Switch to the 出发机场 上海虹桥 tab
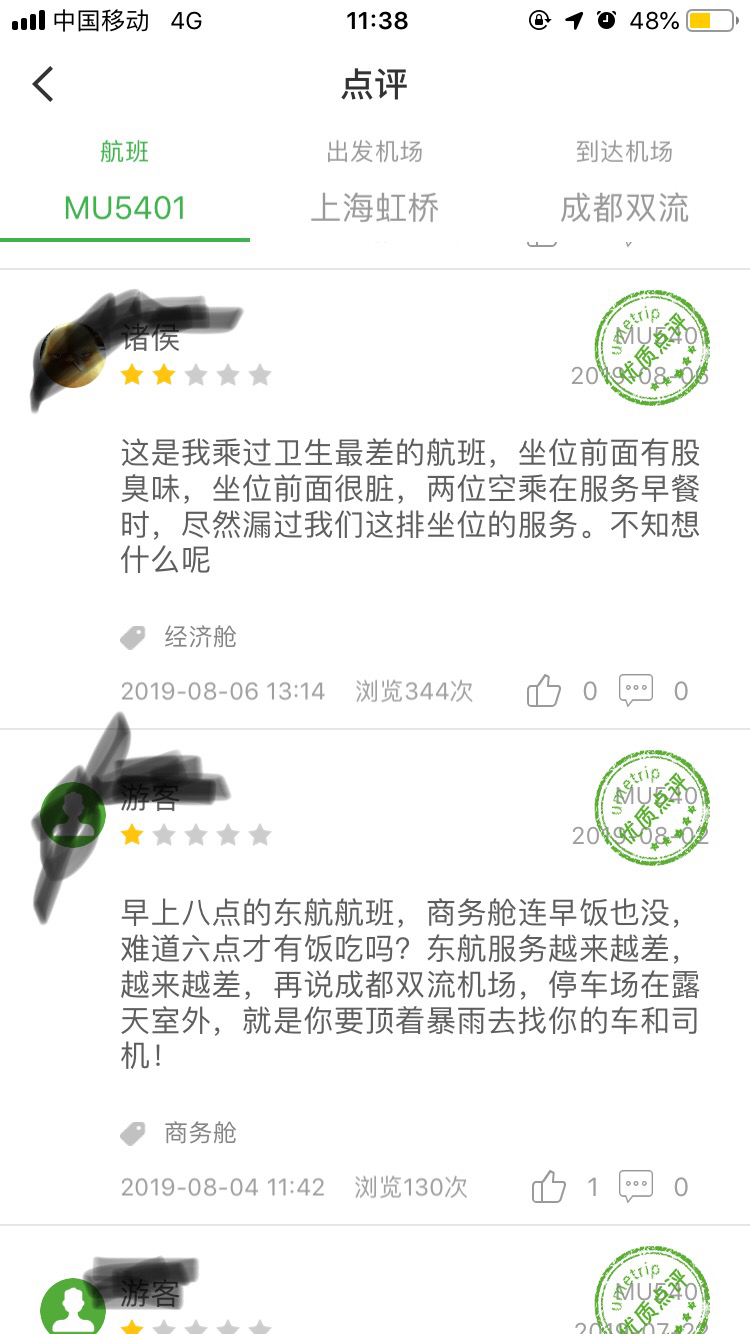 pos(375,190)
